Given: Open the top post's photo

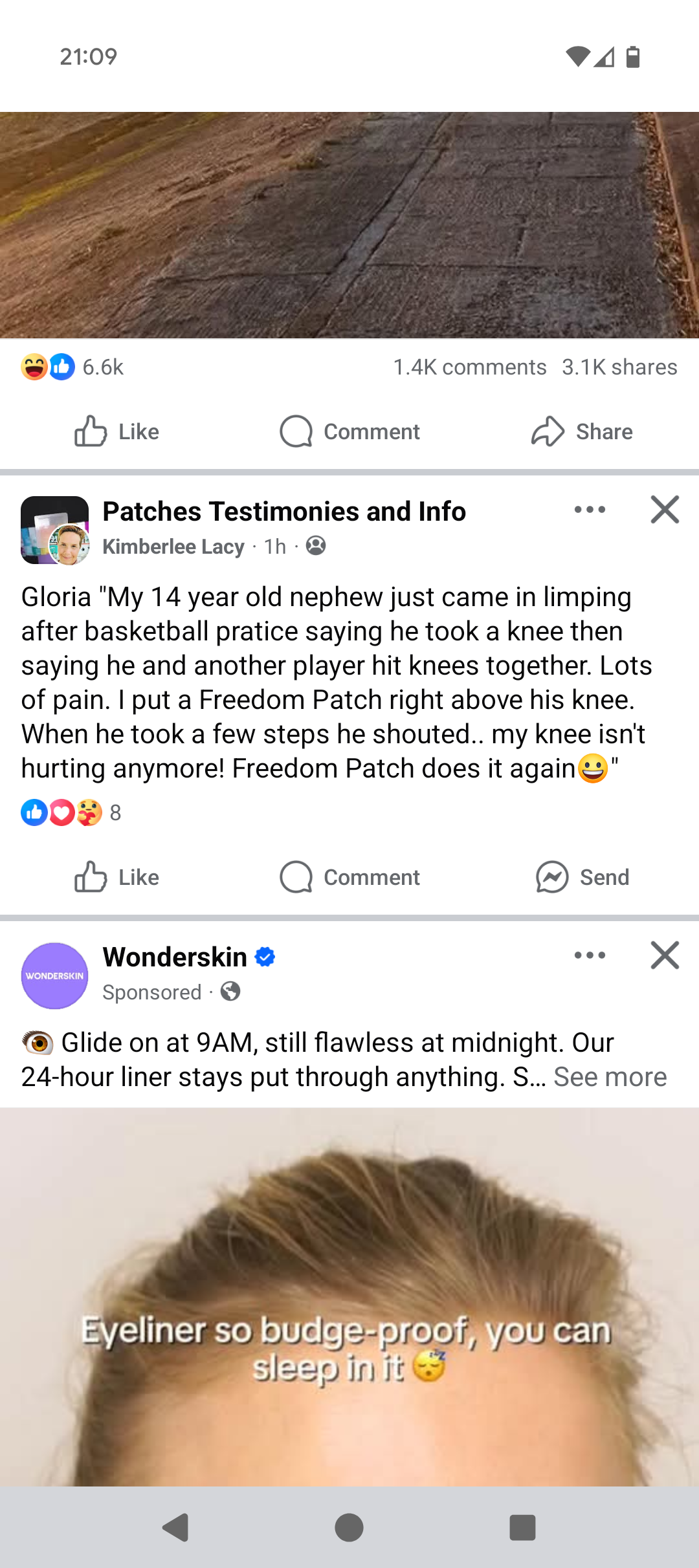Looking at the screenshot, I should pyautogui.click(x=349, y=225).
